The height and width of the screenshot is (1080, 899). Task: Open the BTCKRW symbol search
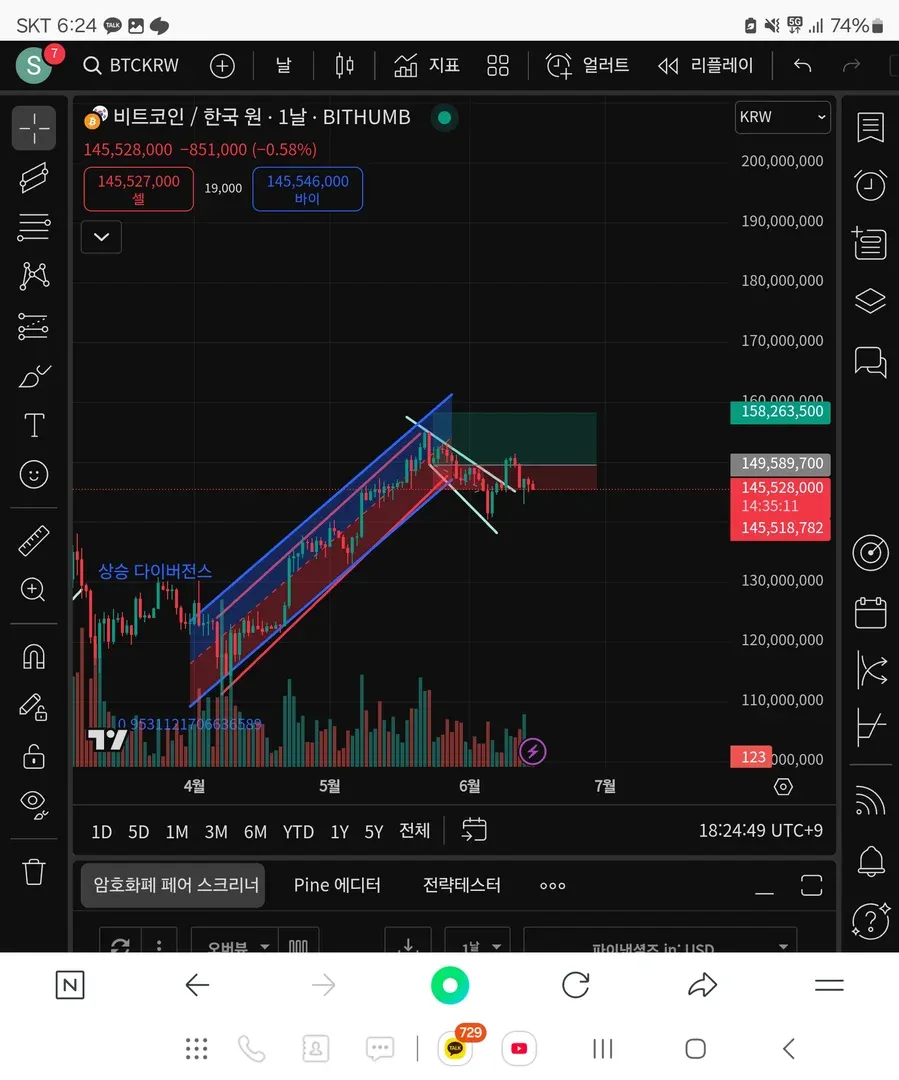pos(131,66)
